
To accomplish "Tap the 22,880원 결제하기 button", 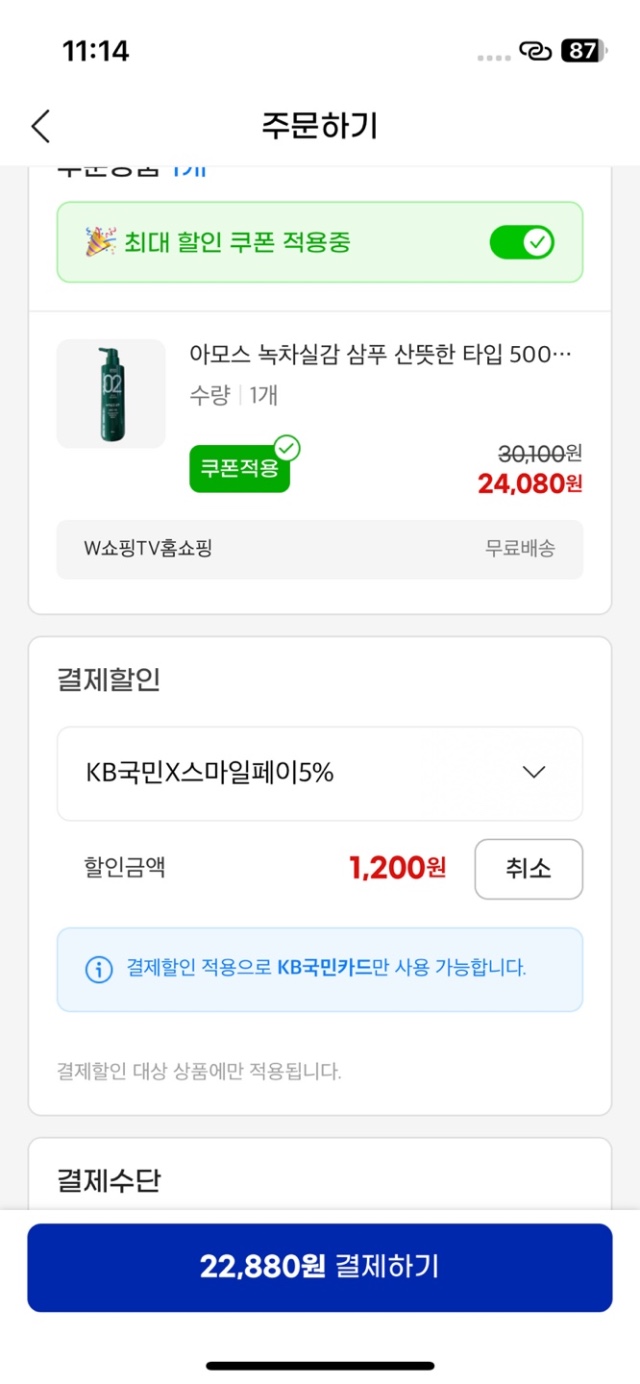I will [x=319, y=1267].
